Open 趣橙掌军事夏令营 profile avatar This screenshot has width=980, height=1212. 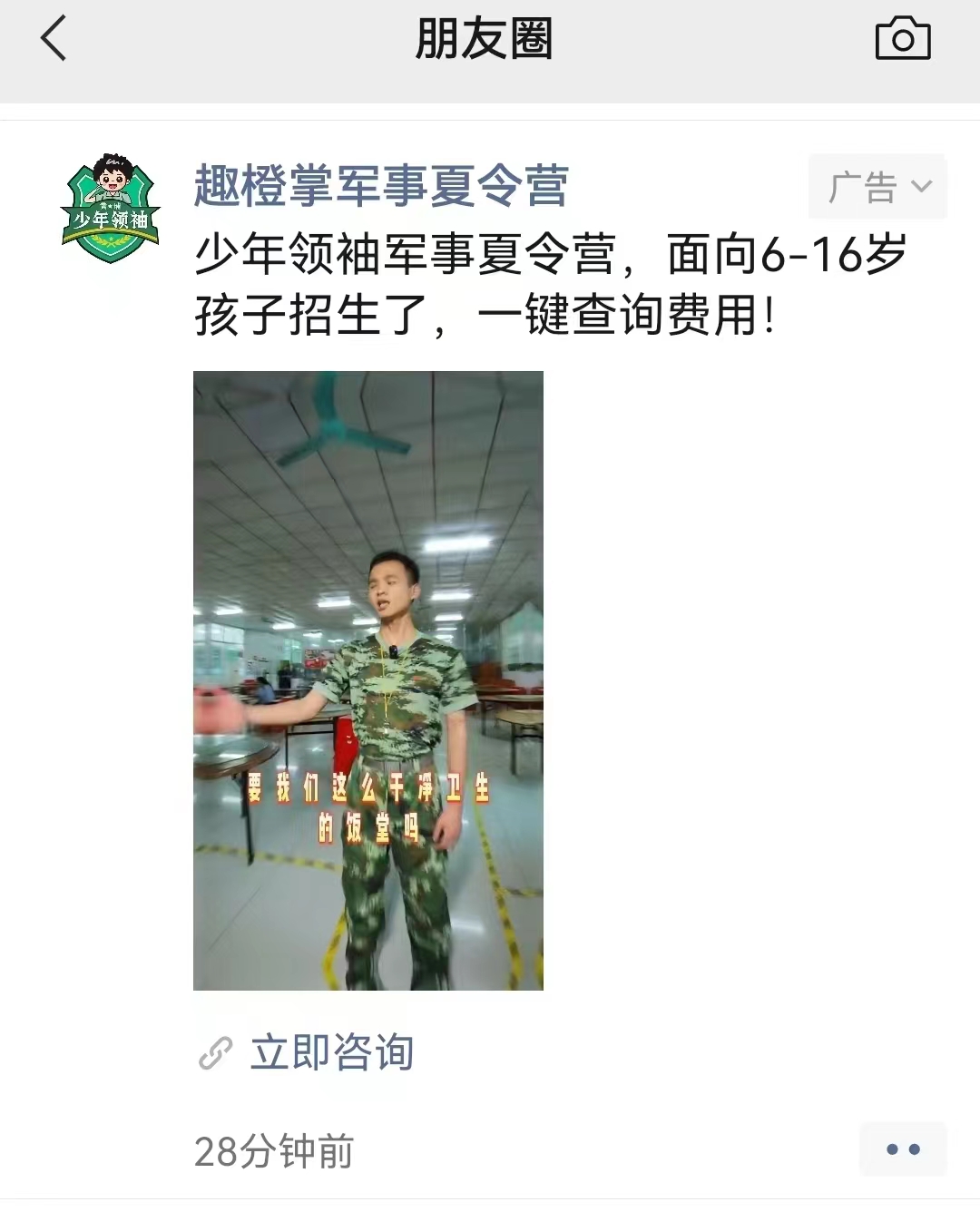111,209
